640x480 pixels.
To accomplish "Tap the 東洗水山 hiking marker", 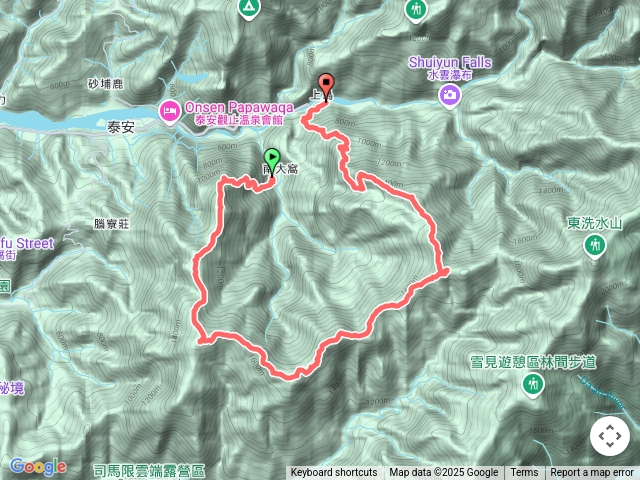I will click(x=595, y=246).
